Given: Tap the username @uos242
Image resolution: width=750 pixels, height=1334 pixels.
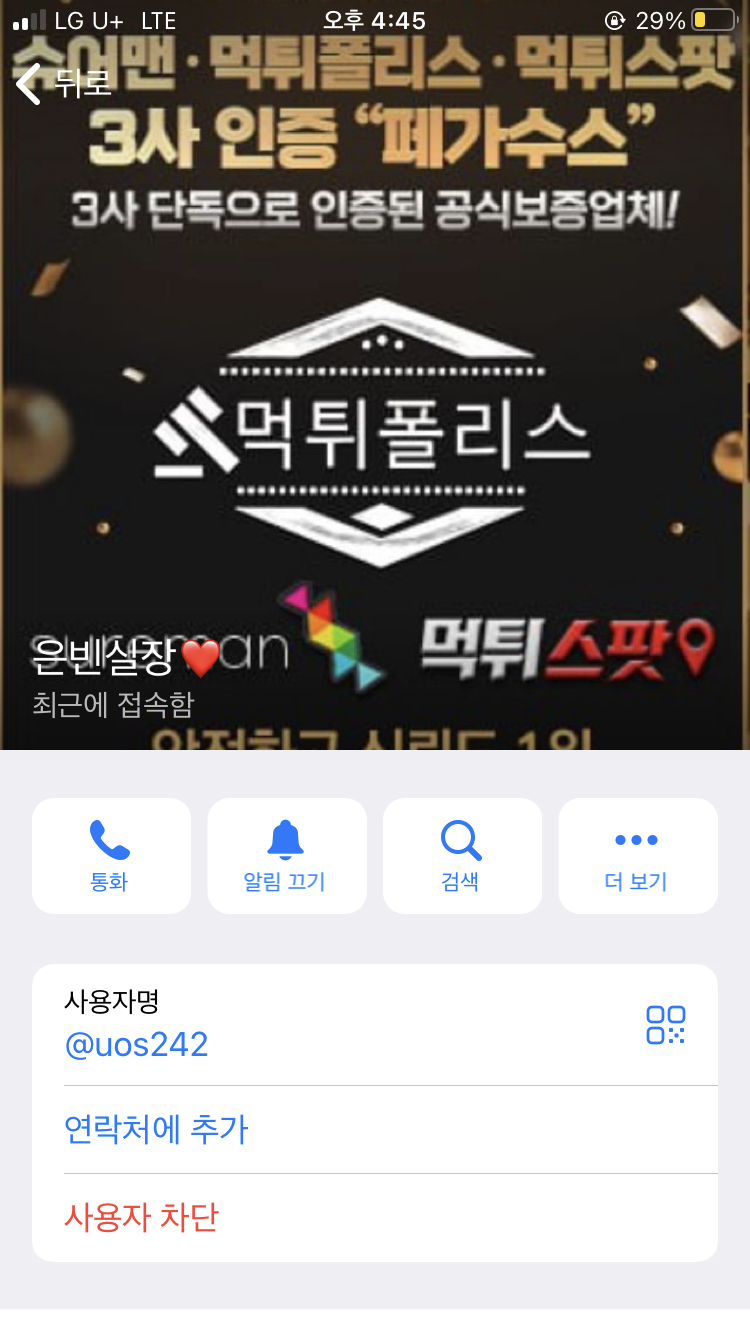Looking at the screenshot, I should [137, 1045].
